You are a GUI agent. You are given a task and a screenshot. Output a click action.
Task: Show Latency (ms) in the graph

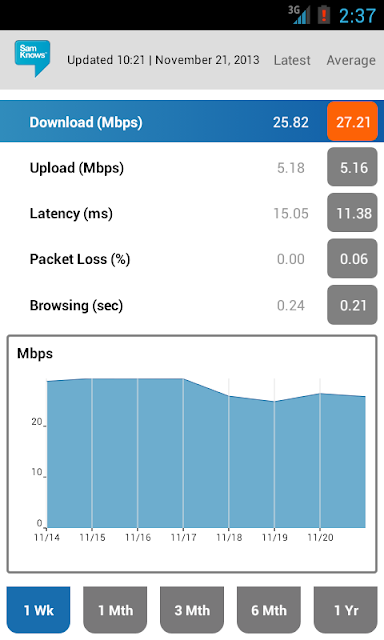point(192,213)
